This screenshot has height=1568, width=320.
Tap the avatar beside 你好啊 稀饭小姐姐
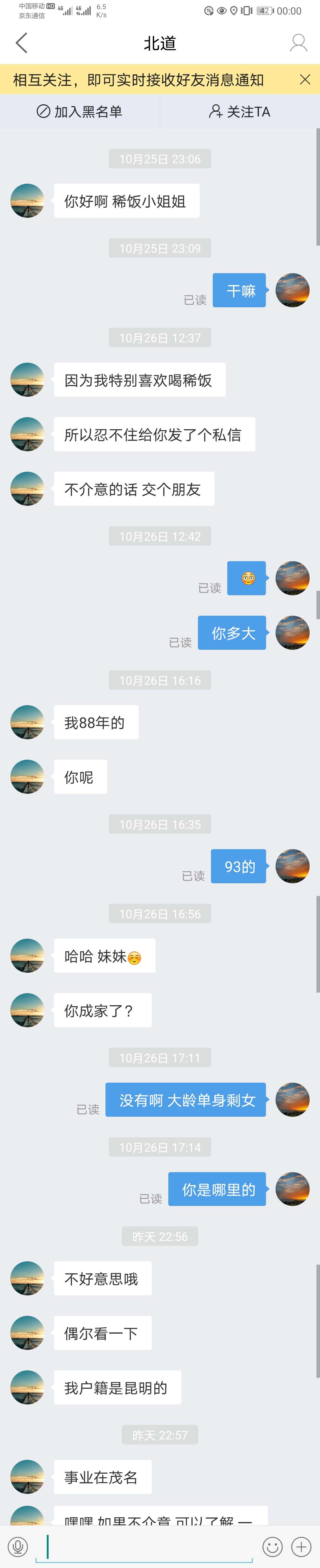[x=27, y=201]
